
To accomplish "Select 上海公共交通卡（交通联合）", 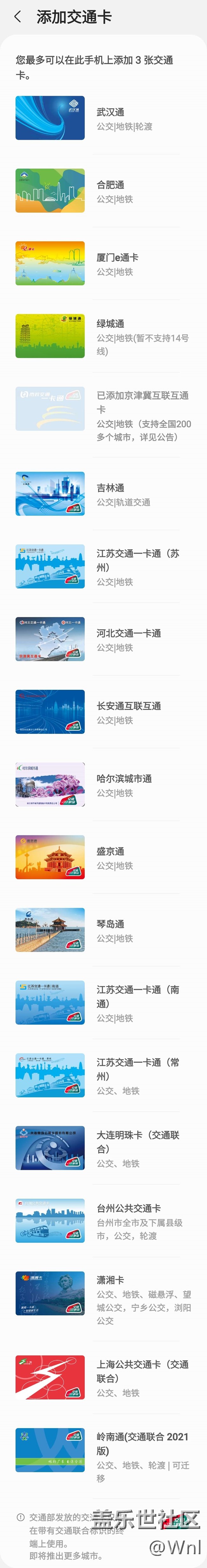I will (104, 1378).
